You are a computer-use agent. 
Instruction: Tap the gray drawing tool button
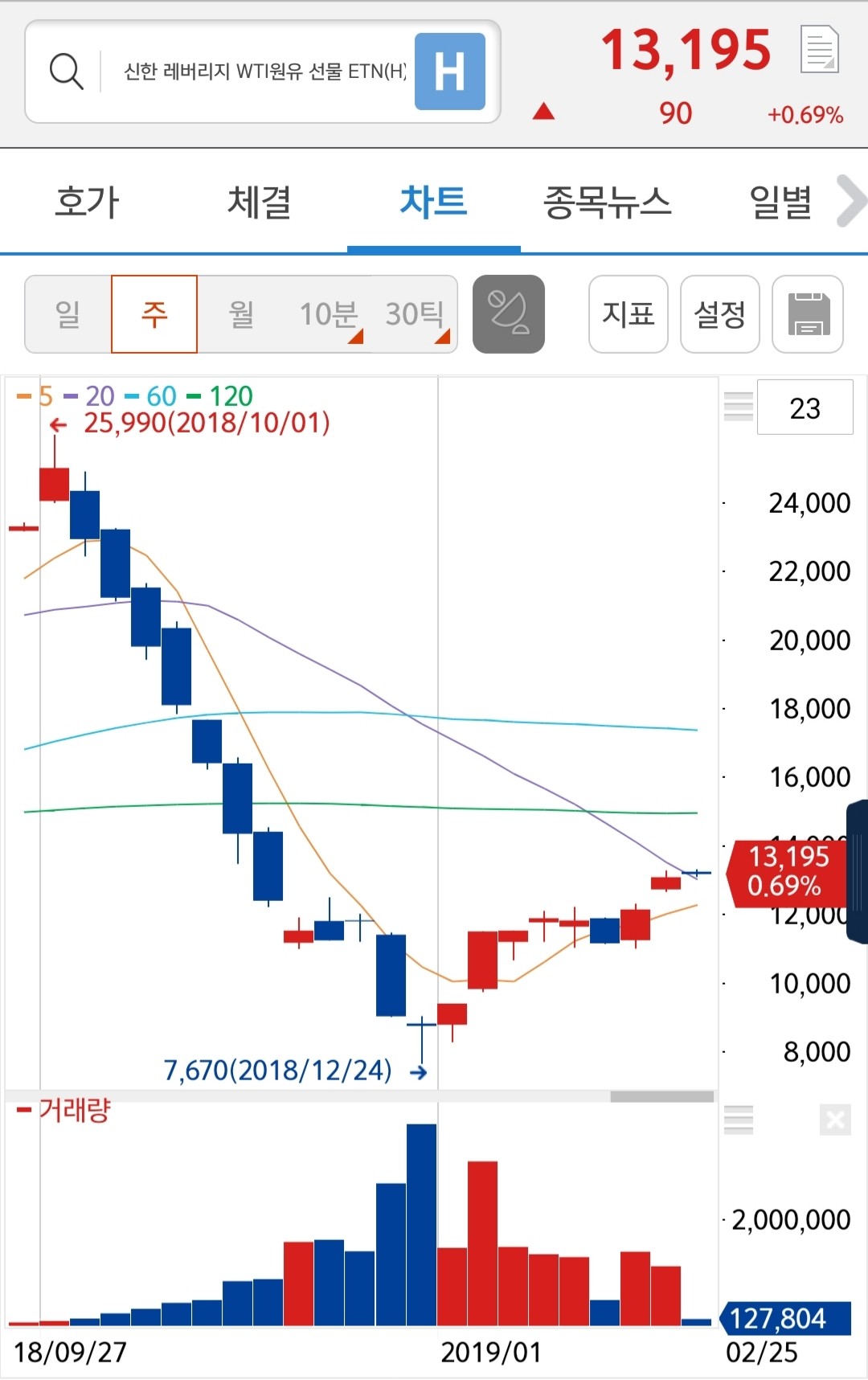509,314
